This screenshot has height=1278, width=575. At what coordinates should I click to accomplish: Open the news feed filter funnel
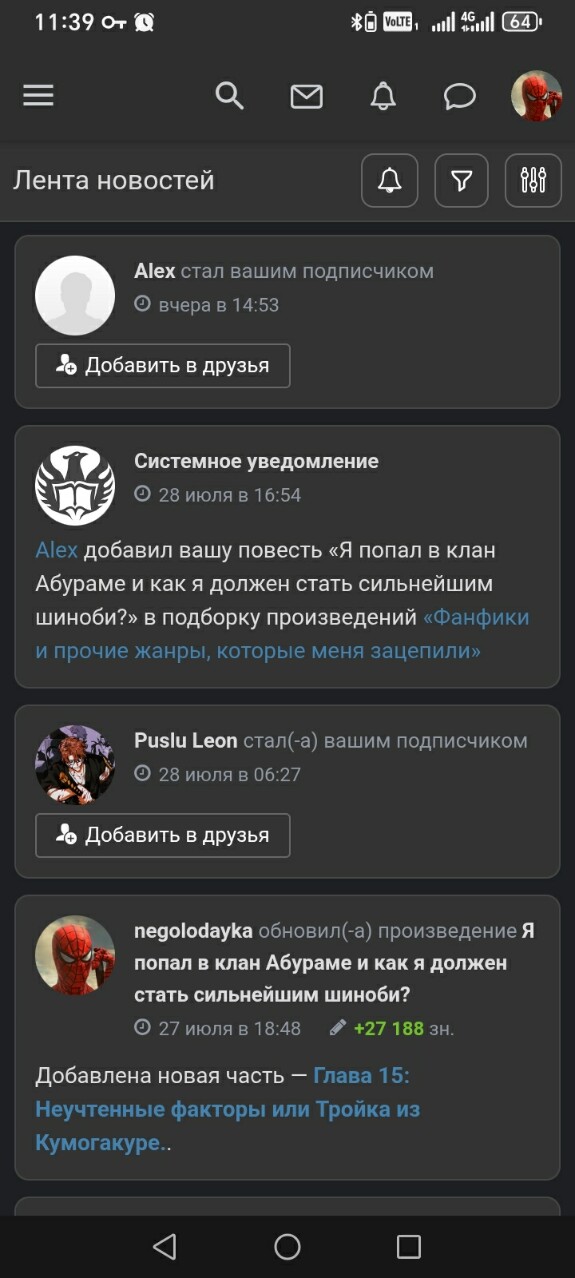tap(461, 181)
